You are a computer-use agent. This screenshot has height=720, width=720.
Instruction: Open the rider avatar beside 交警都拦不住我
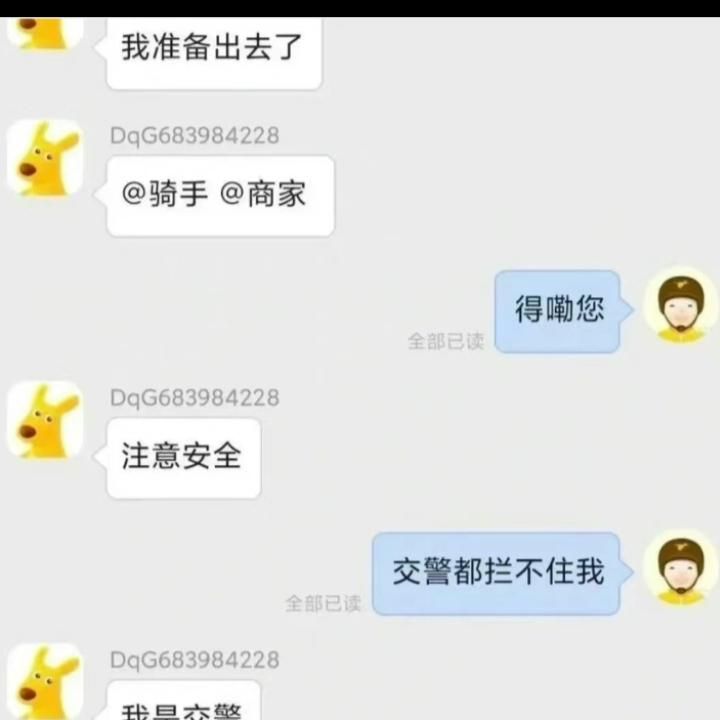pyautogui.click(x=680, y=568)
